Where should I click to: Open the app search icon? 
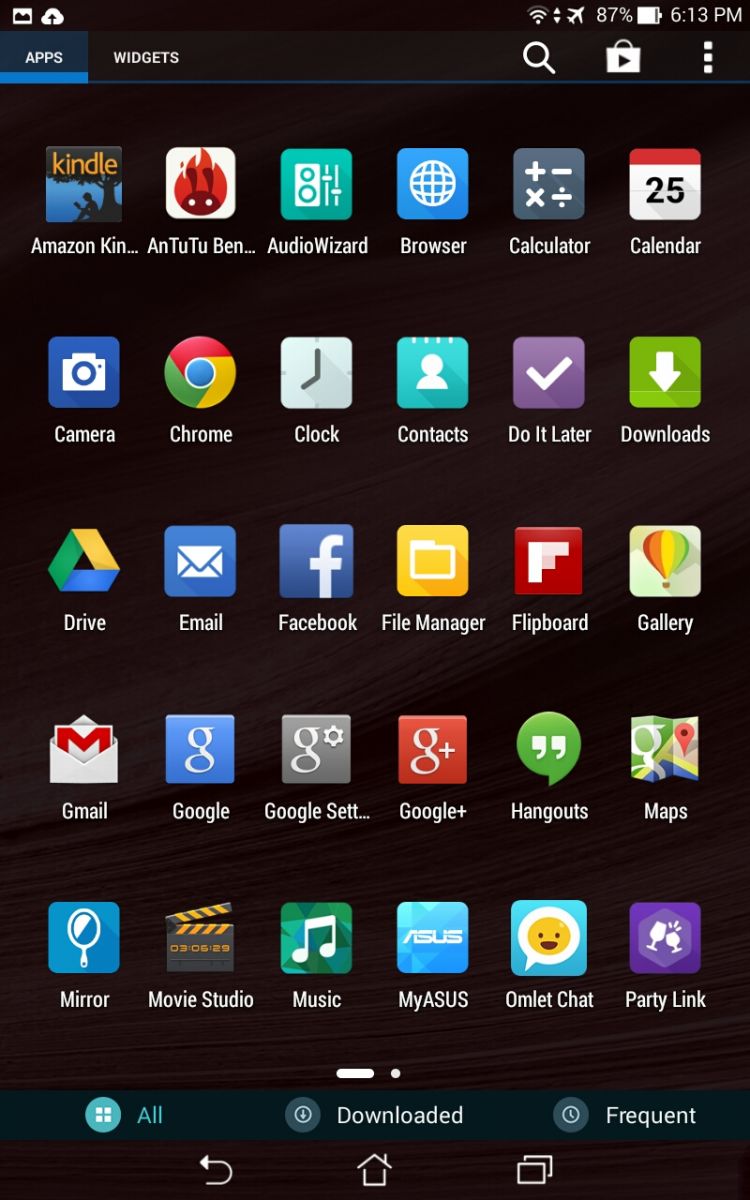539,57
